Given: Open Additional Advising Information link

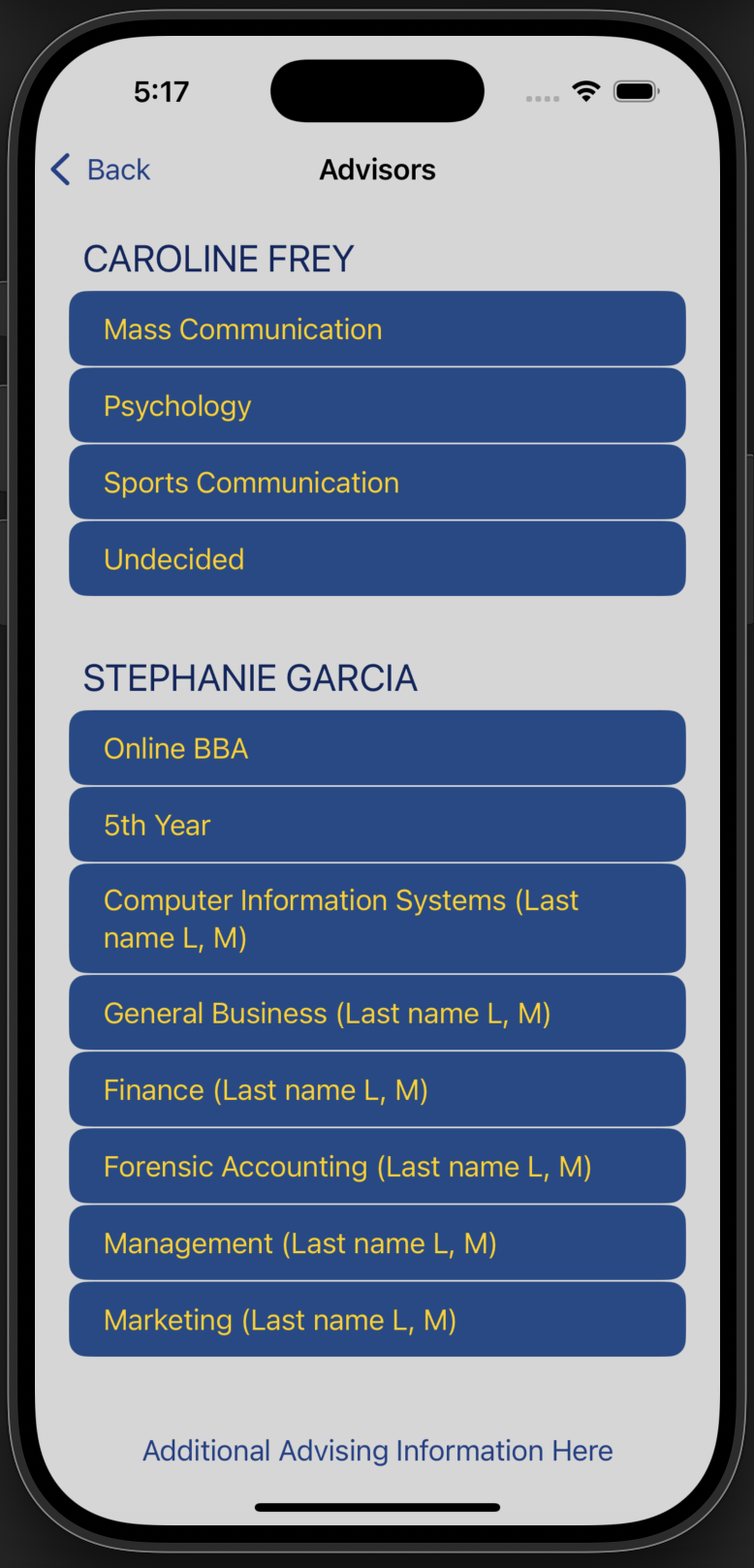Looking at the screenshot, I should point(377,1451).
